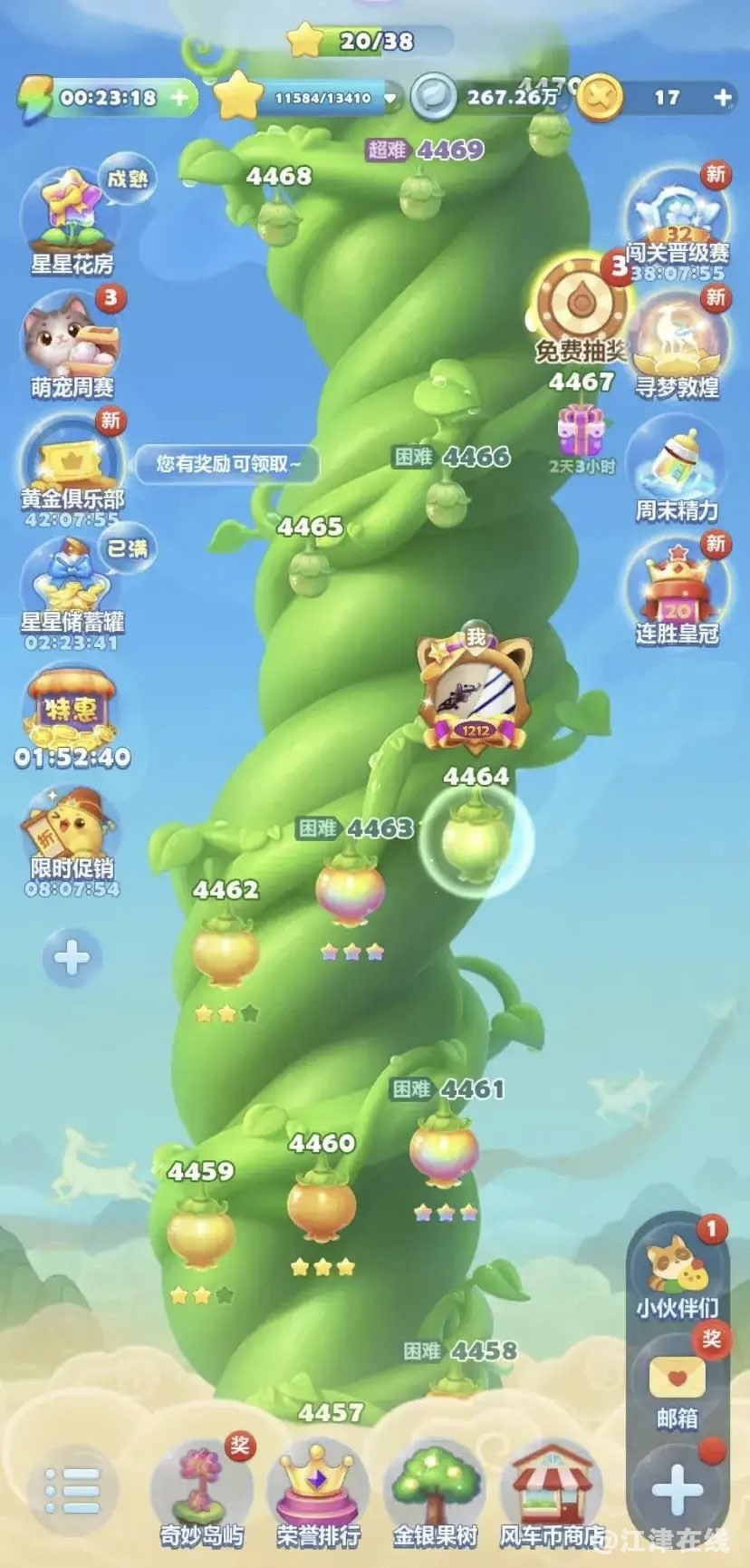Open the 邮箱 mailbox
750x1568 pixels.
pyautogui.click(x=676, y=1382)
